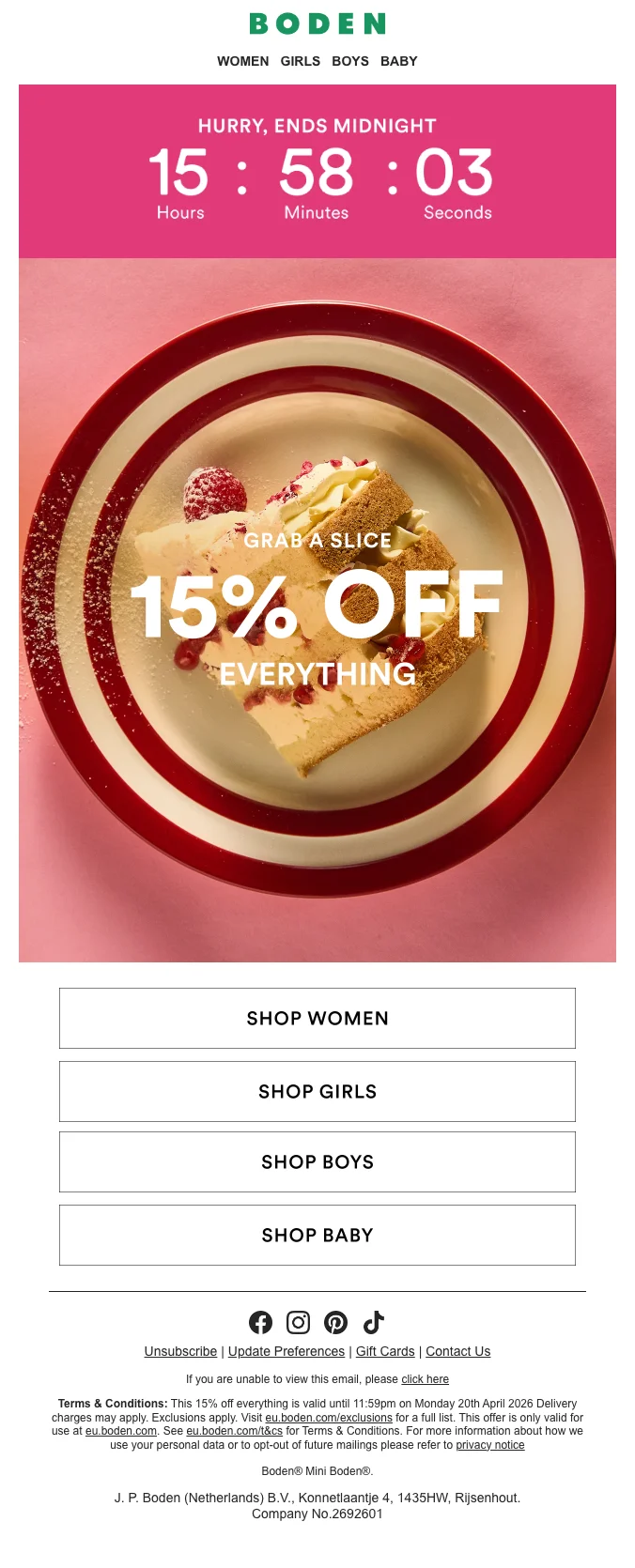Open the BOYS category link
The height and width of the screenshot is (1568, 635).
349,61
